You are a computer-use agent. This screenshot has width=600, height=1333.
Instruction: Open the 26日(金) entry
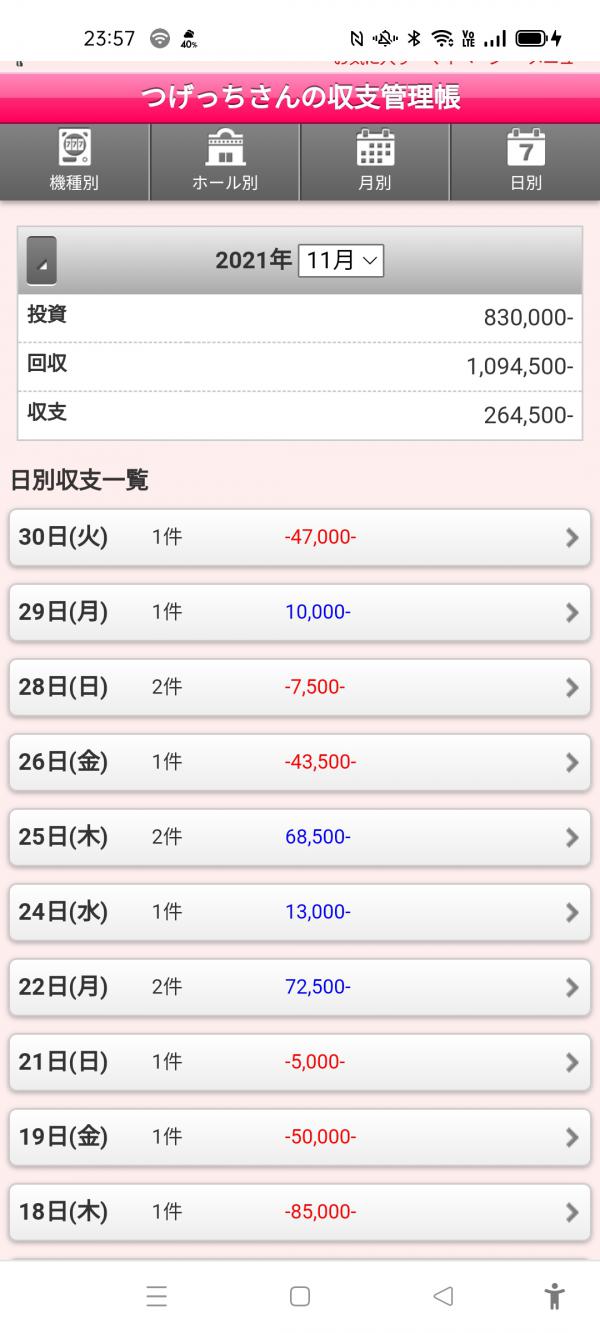299,762
